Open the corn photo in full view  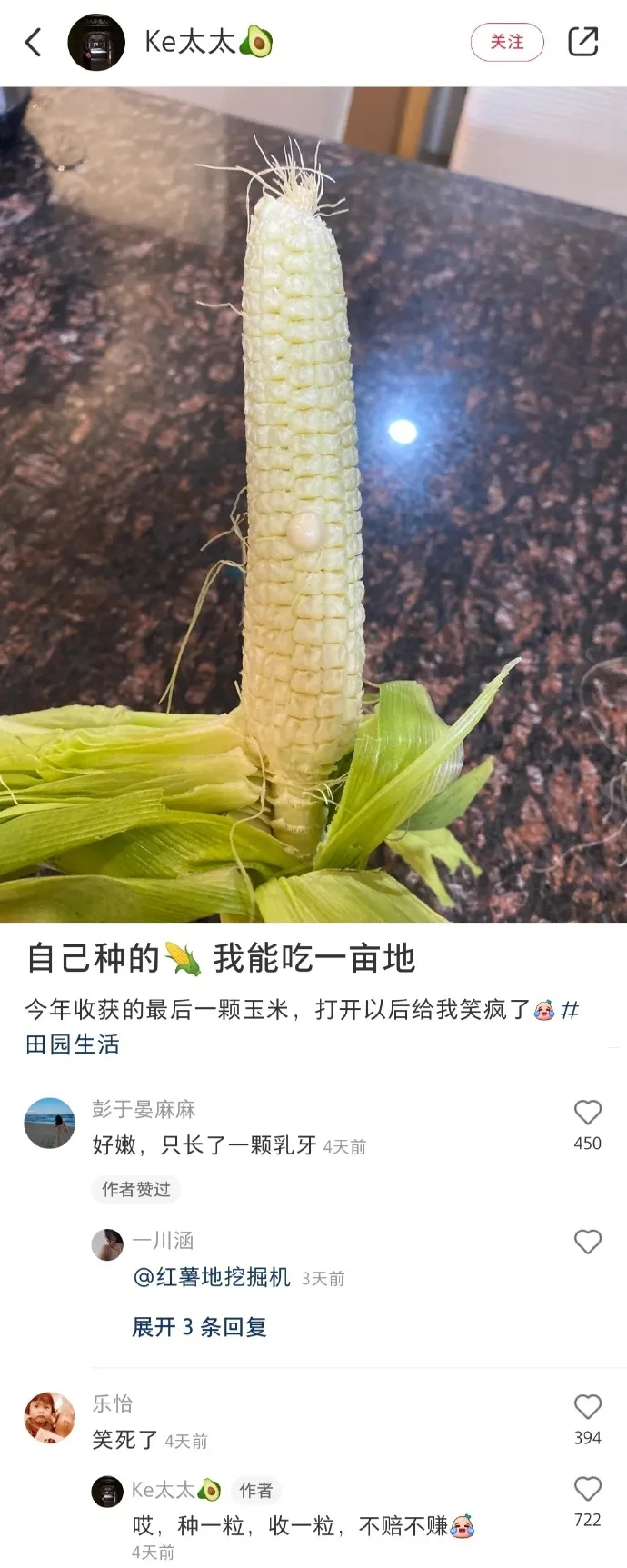tap(313, 504)
